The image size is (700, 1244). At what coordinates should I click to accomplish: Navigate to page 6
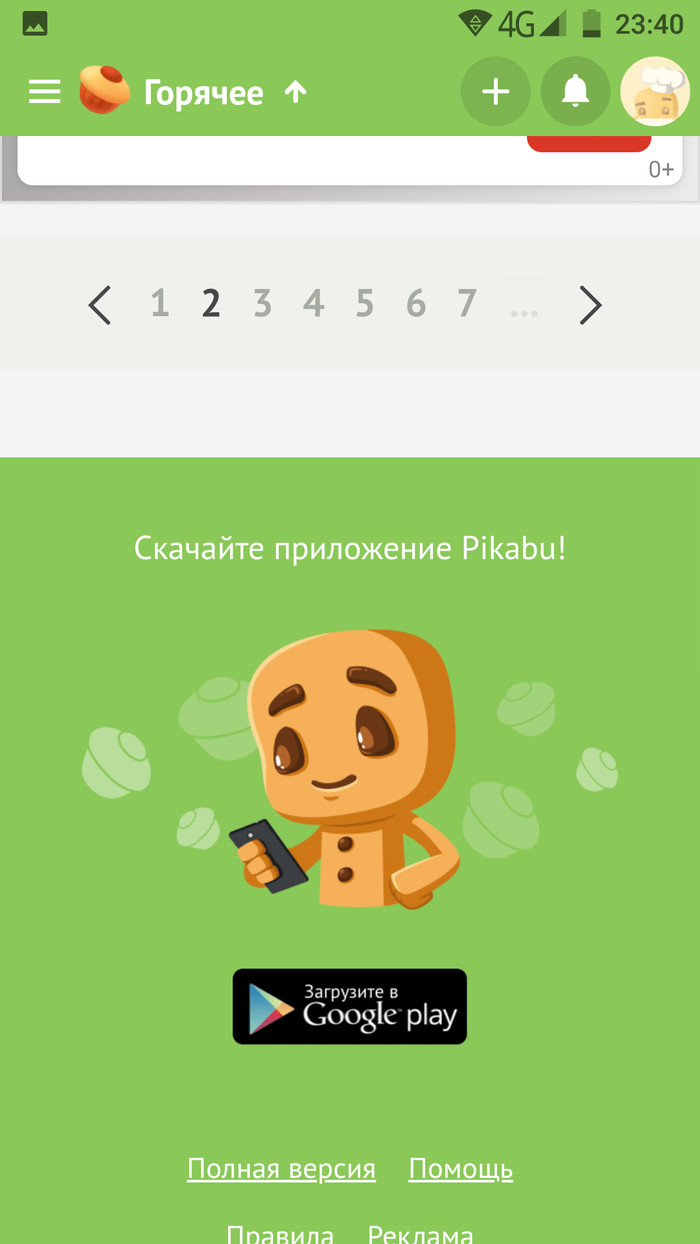pyautogui.click(x=416, y=303)
